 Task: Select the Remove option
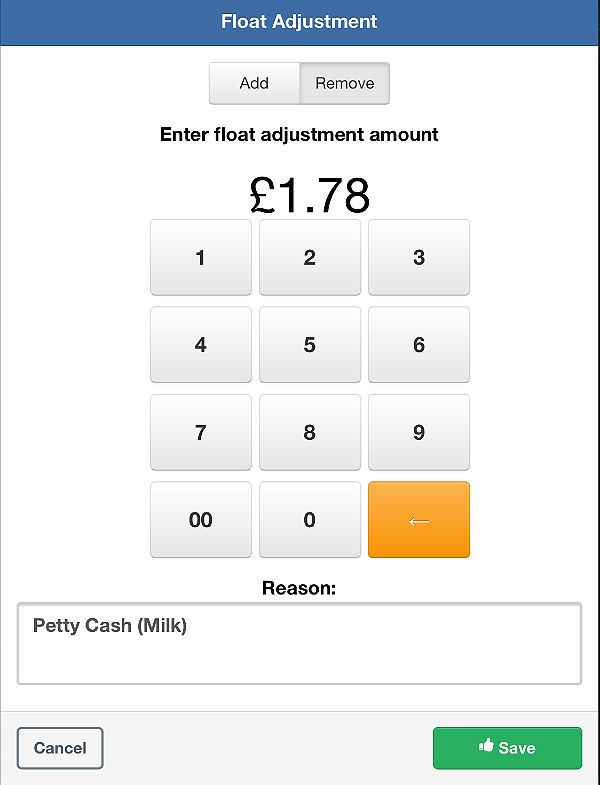click(345, 83)
